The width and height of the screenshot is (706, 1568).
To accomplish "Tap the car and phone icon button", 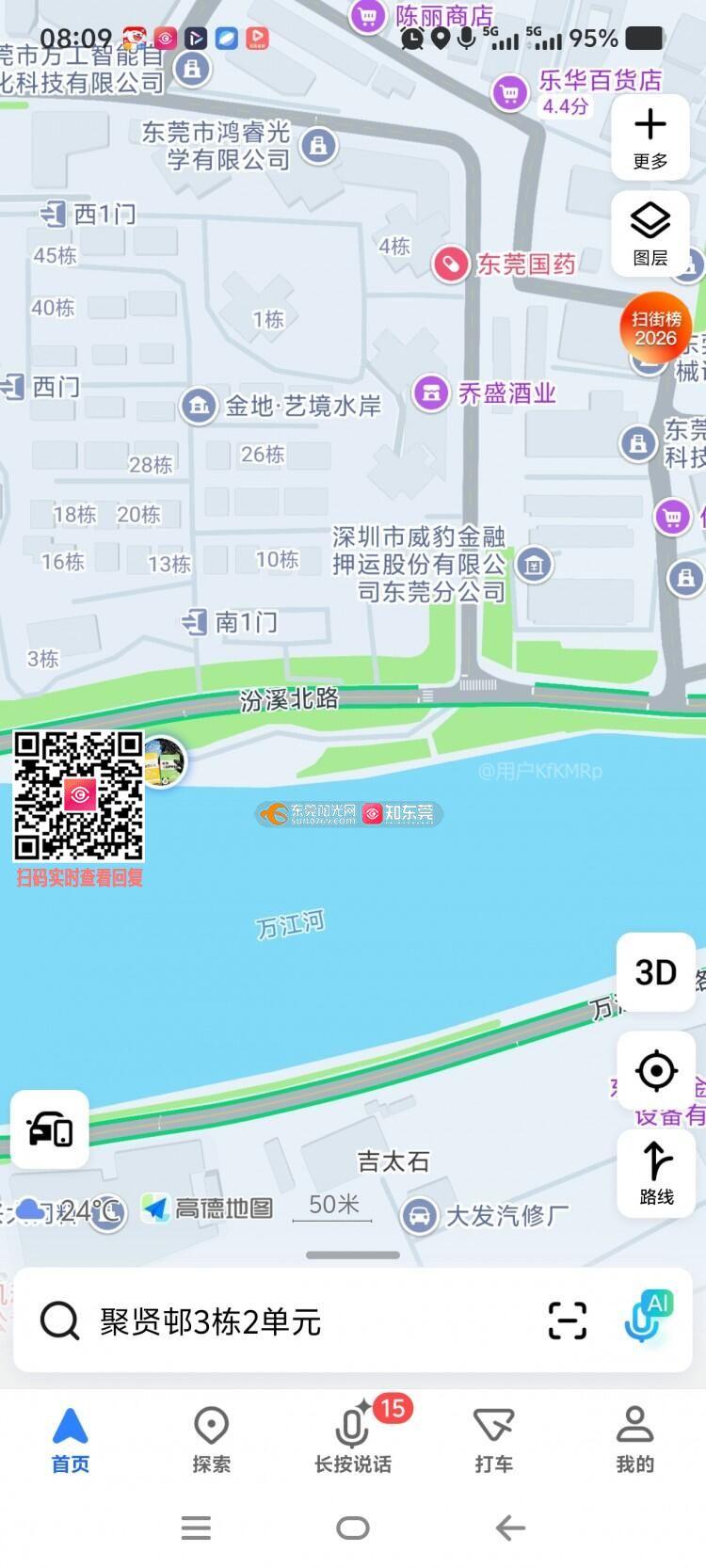I will [x=50, y=1128].
